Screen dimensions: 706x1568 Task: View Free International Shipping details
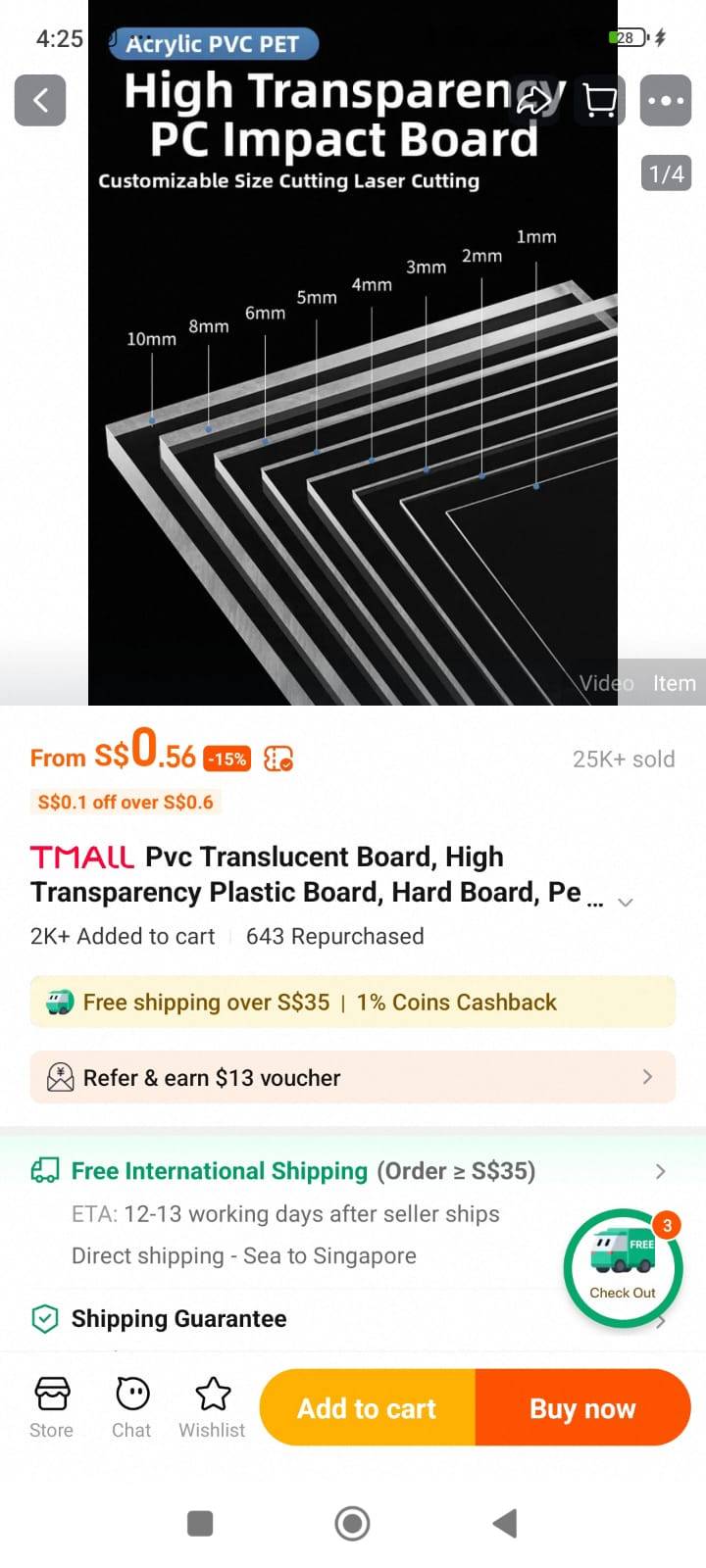(352, 1171)
